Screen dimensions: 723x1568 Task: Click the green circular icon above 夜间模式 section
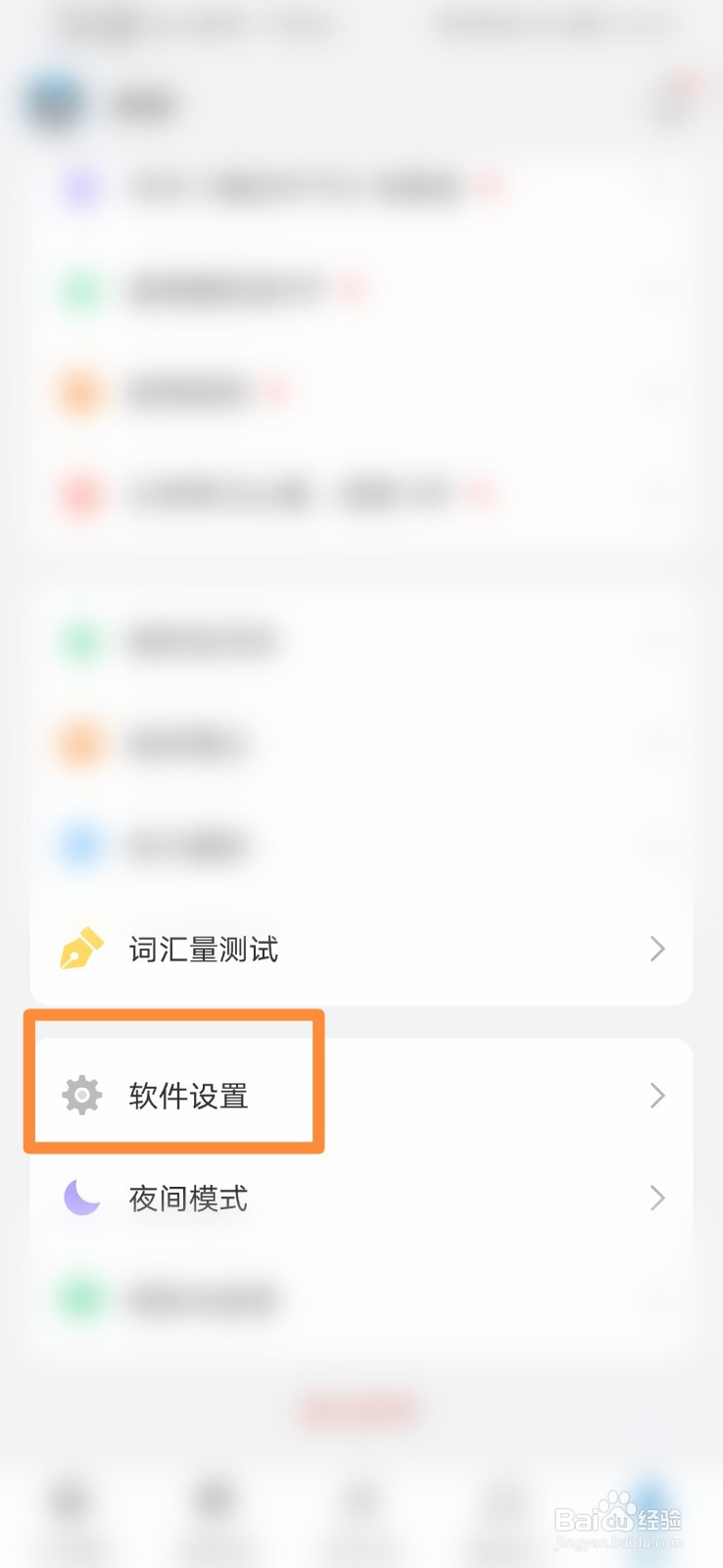coord(81,642)
